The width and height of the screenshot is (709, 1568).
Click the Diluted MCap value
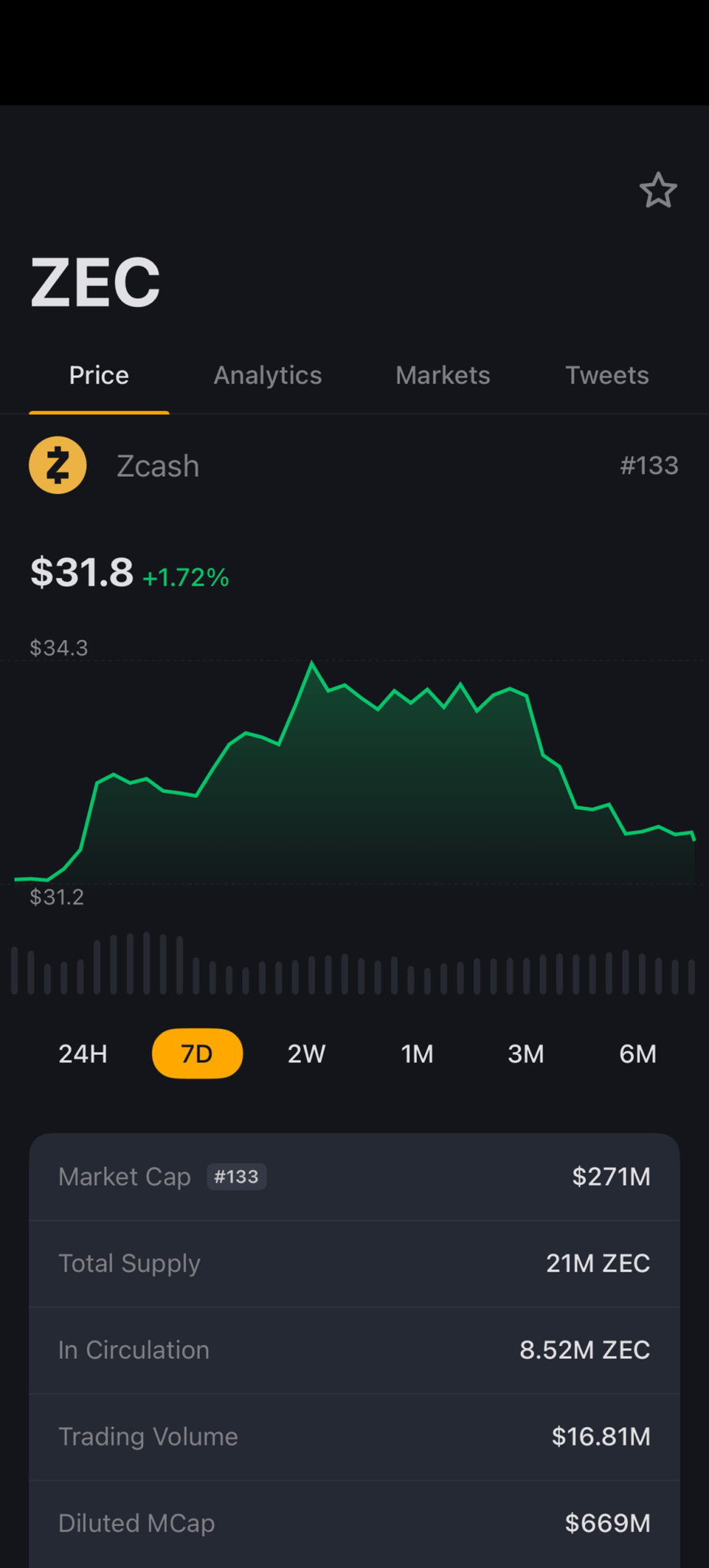[608, 1523]
